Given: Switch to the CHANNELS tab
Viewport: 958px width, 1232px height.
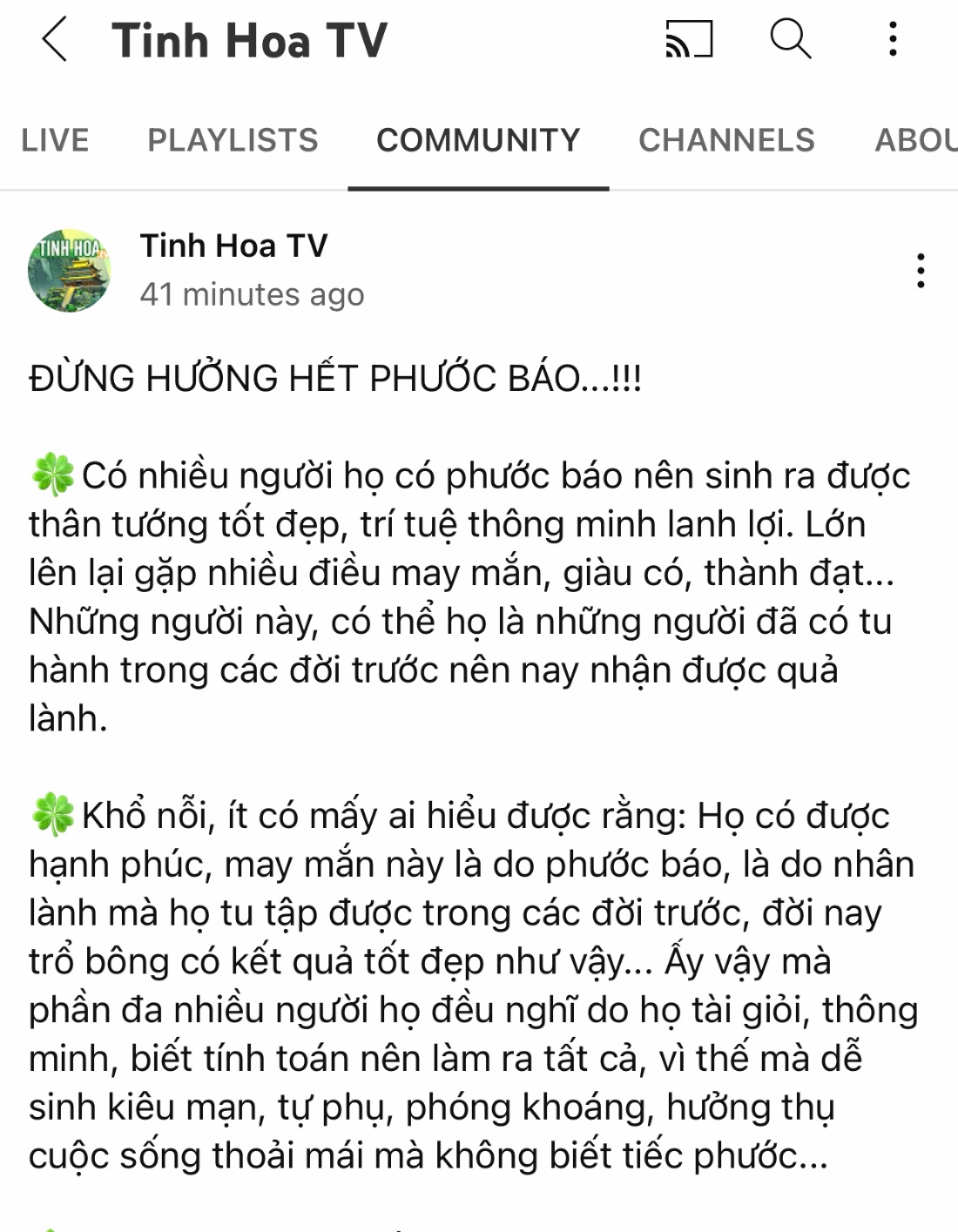Looking at the screenshot, I should pos(726,140).
